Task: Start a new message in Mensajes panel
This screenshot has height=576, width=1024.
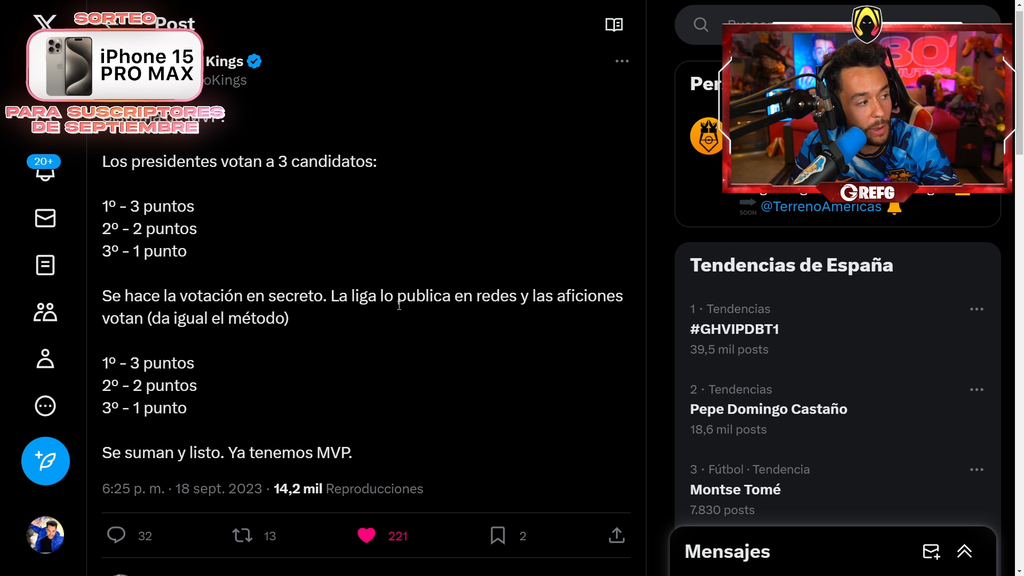Action: tap(931, 551)
